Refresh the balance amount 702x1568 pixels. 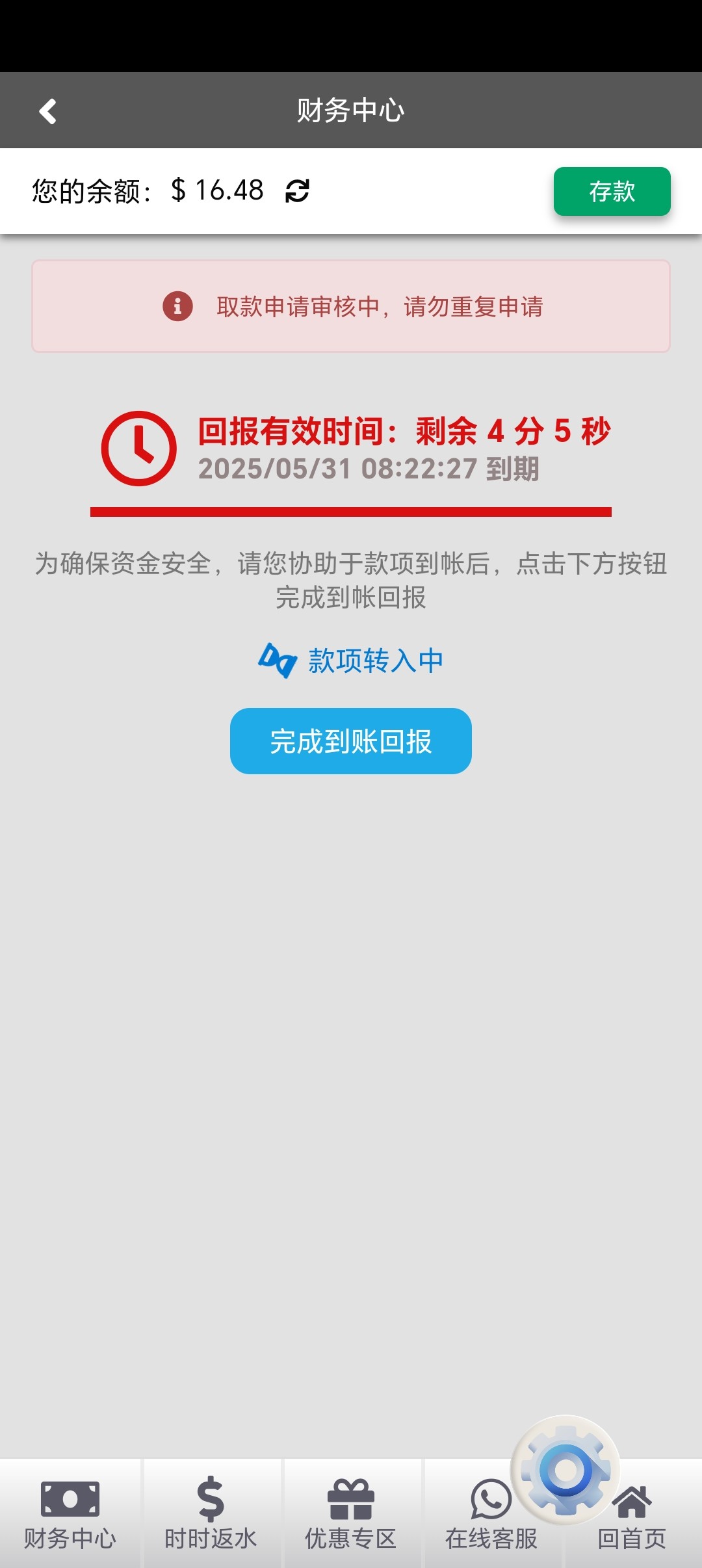[297, 191]
